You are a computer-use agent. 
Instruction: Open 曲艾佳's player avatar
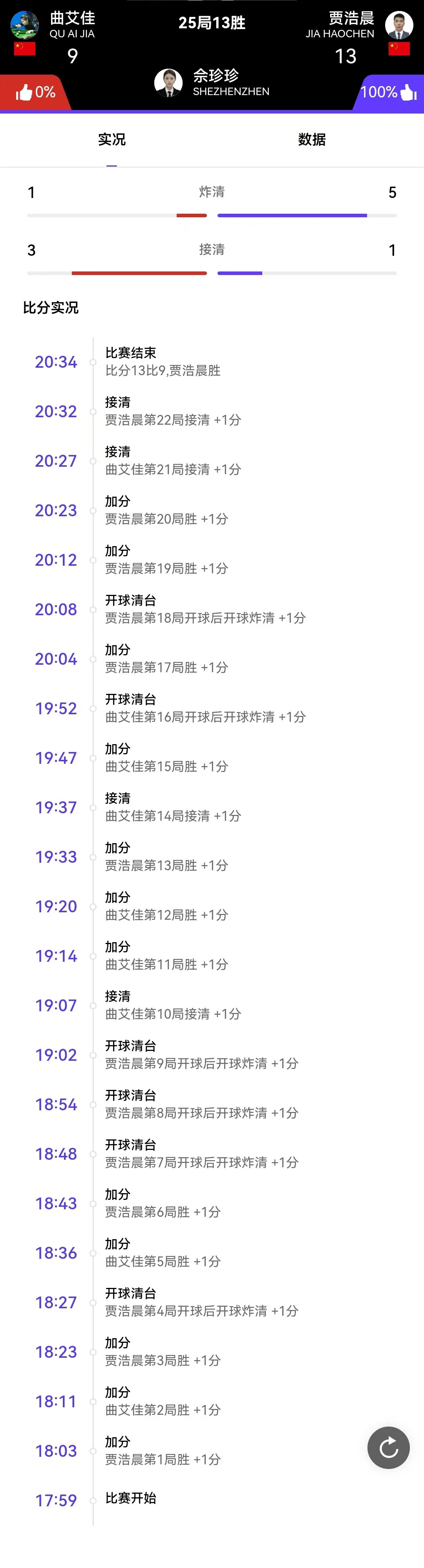[x=25, y=25]
